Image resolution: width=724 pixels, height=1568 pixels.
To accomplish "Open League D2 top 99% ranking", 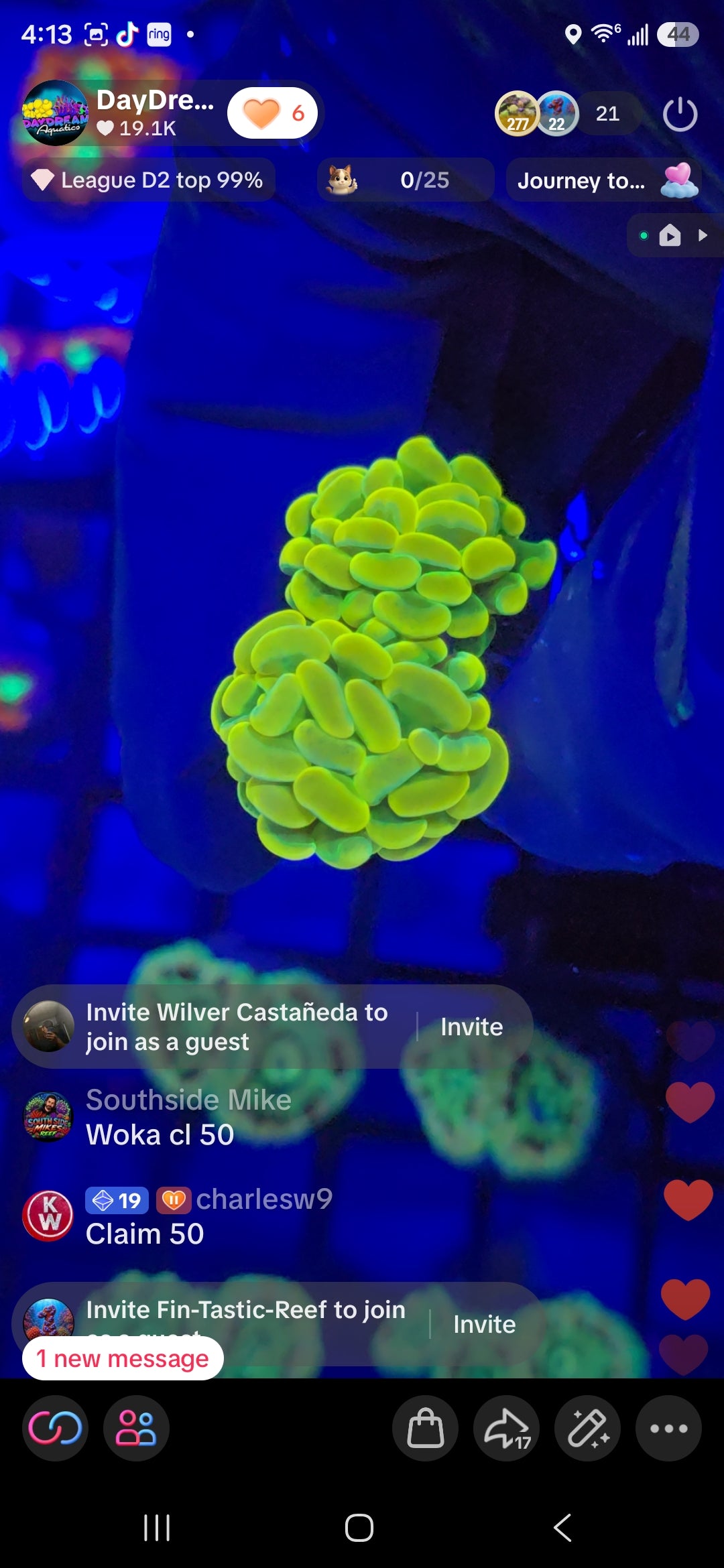I will coord(149,180).
